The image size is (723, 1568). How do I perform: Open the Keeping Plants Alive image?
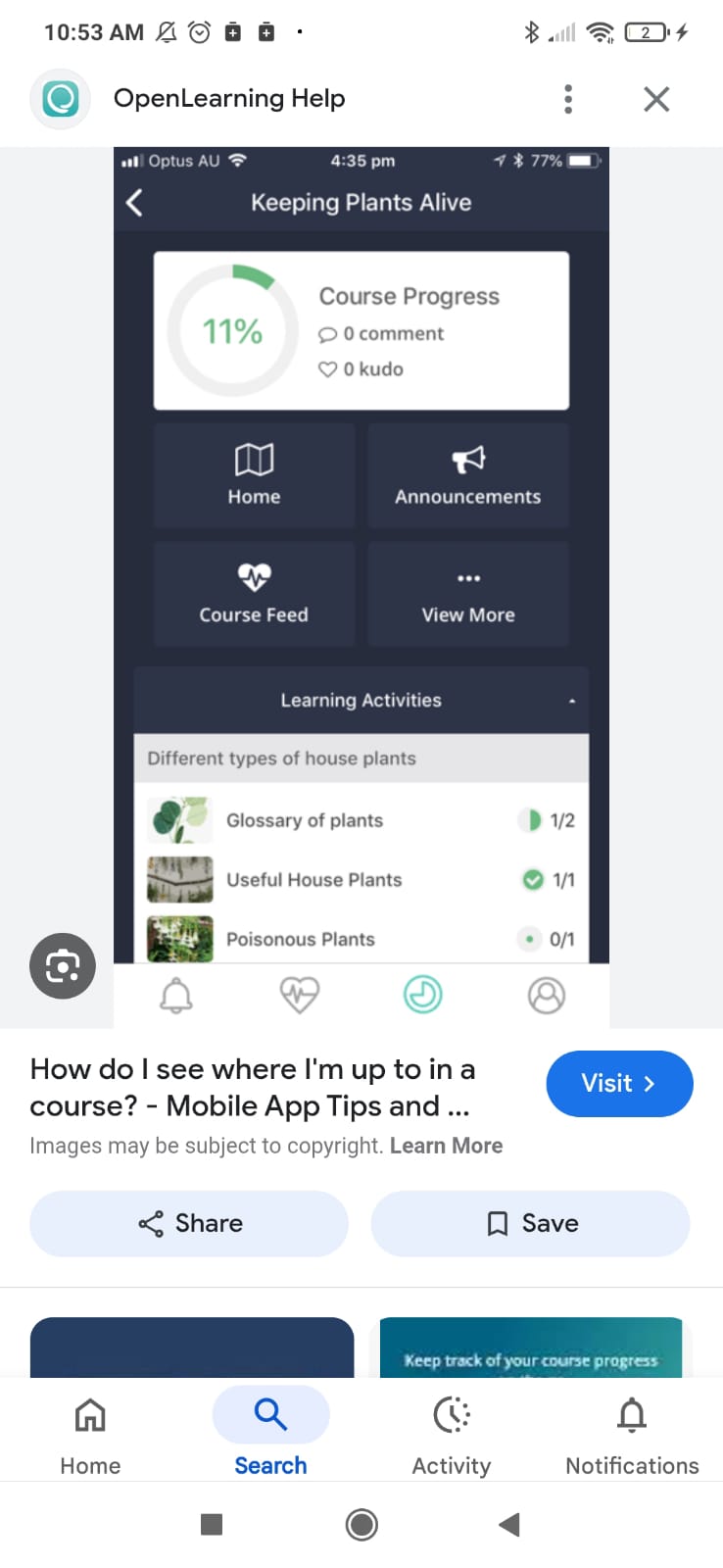point(361,587)
